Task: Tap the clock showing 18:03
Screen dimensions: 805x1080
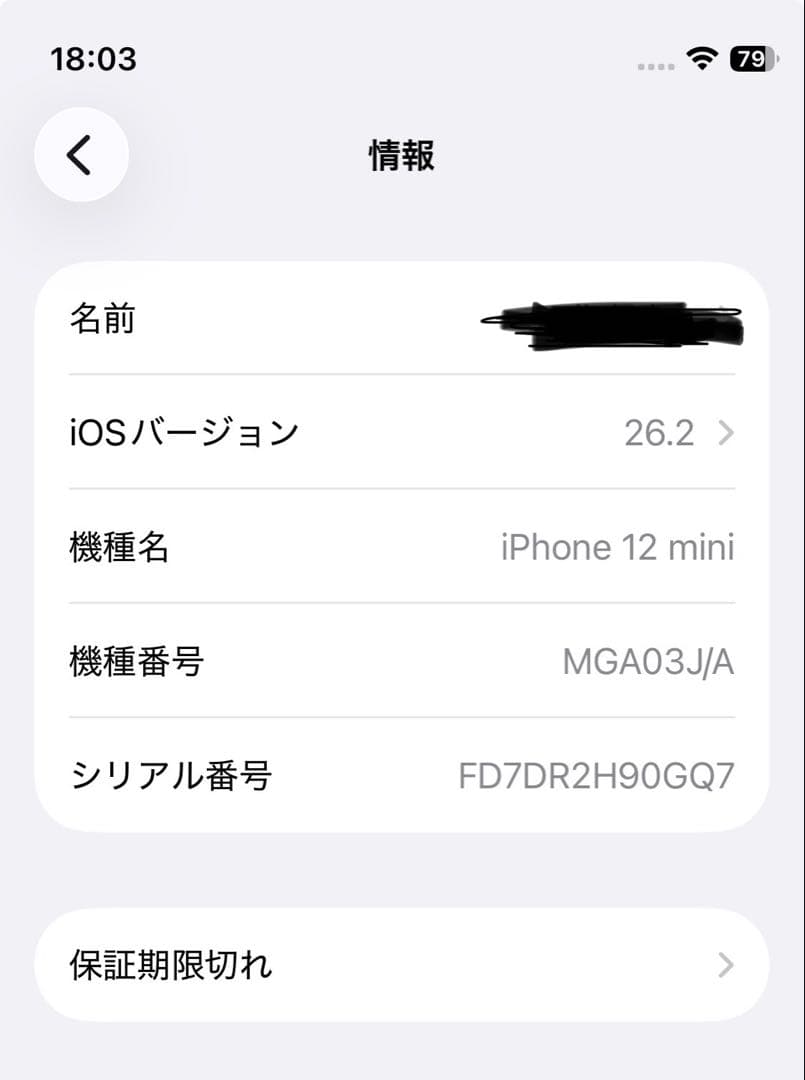Action: (x=93, y=60)
